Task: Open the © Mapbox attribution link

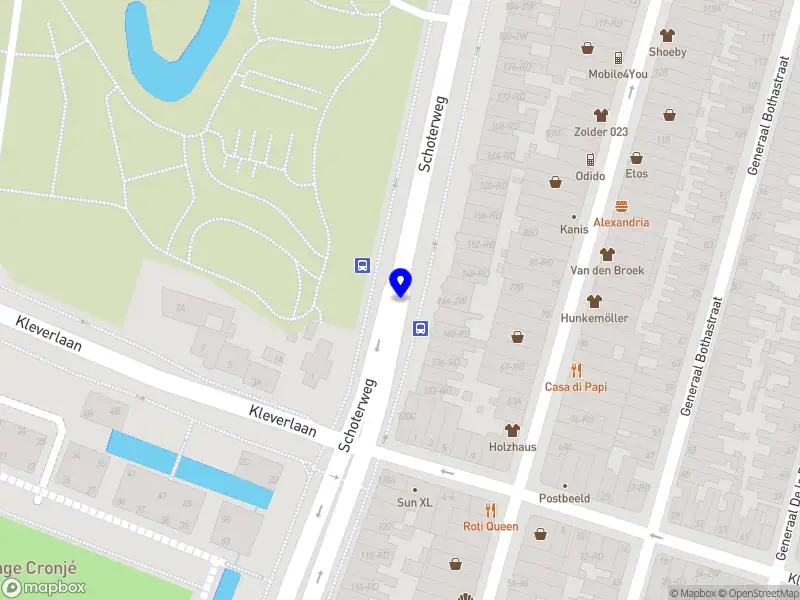Action: coord(693,593)
